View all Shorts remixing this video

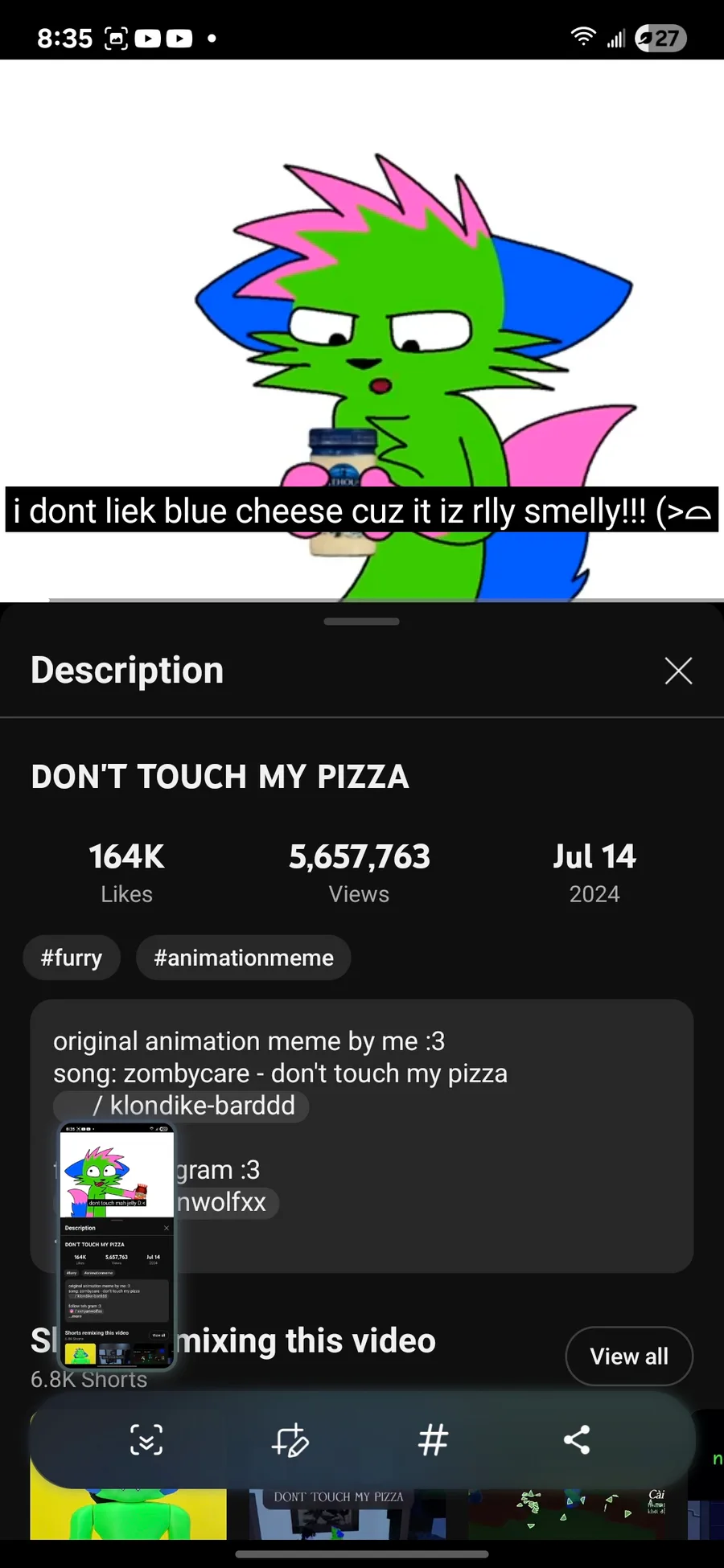[x=629, y=1357]
